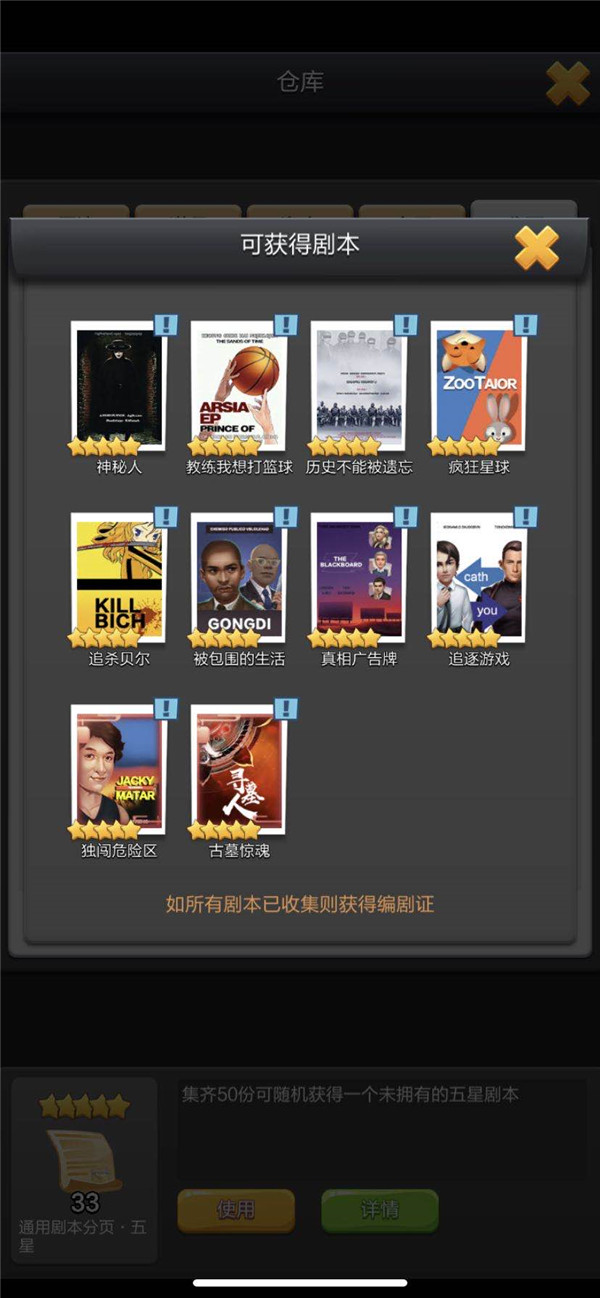Open the 疯狂星球 script card
600x1298 pixels.
[479, 387]
